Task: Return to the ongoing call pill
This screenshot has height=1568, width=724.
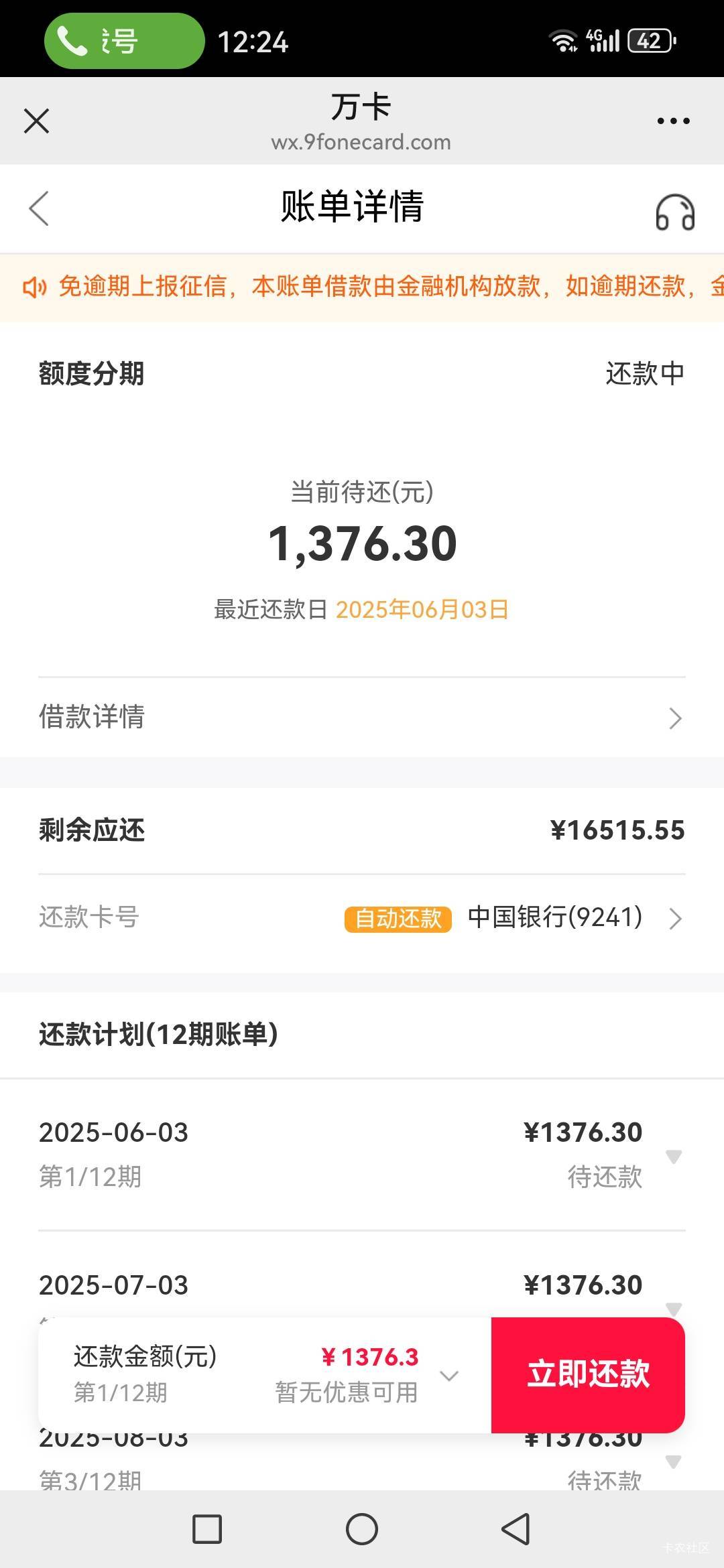Action: click(x=124, y=41)
